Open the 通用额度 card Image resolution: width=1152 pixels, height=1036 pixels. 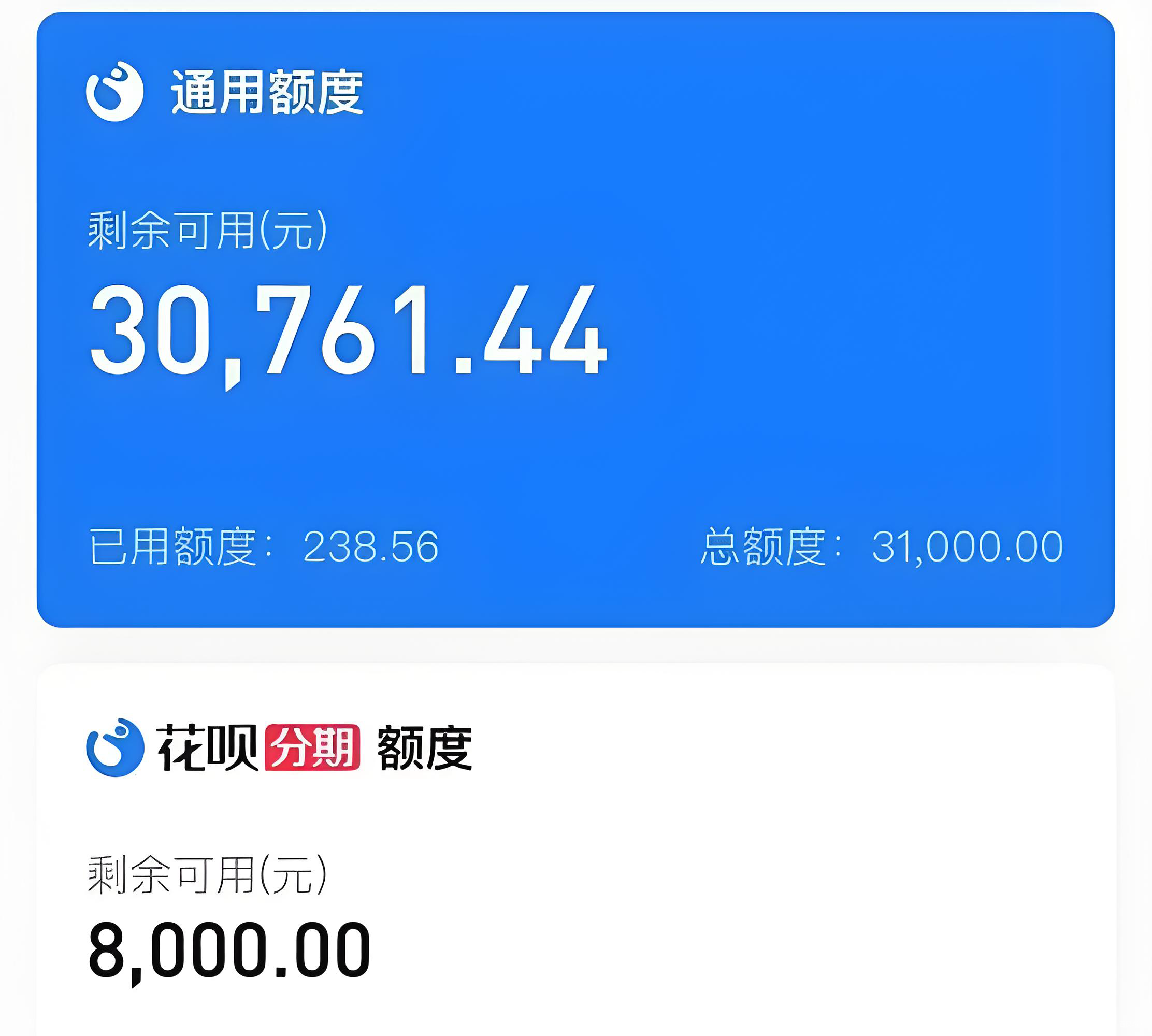click(575, 319)
